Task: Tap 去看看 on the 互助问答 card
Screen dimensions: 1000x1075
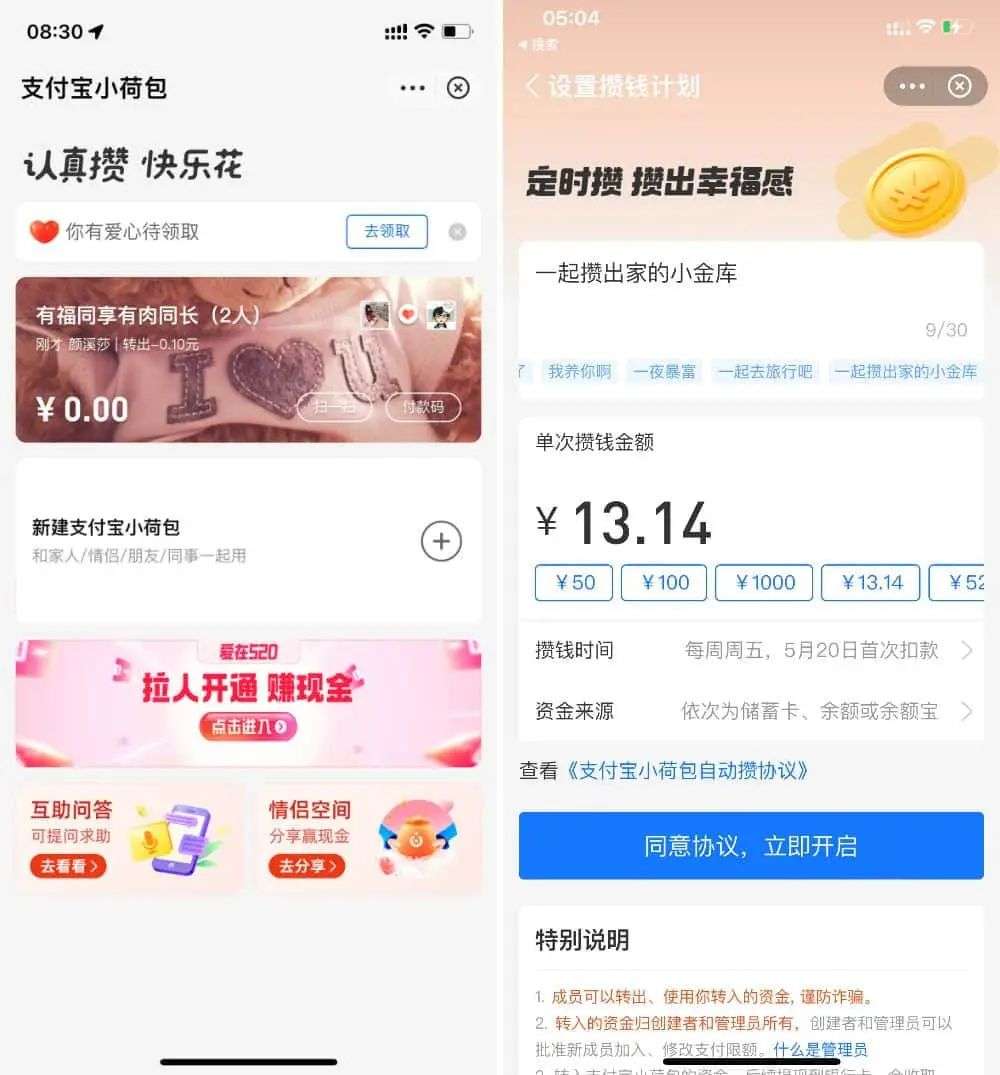Action: point(68,866)
